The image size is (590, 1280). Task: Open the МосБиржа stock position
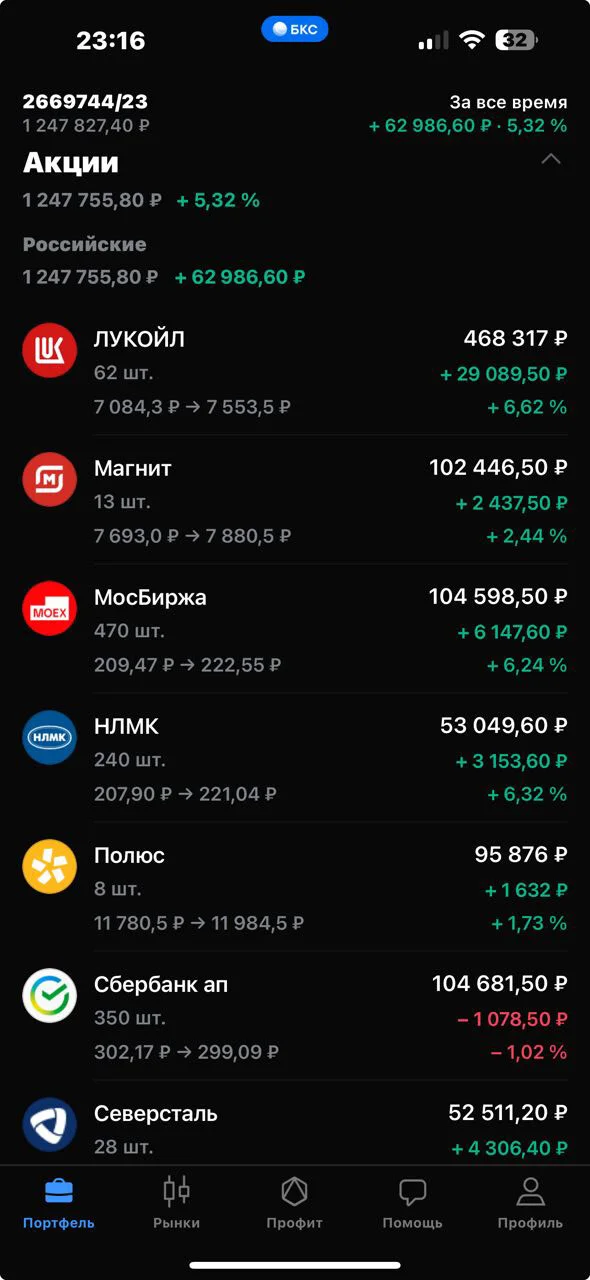pyautogui.click(x=295, y=629)
